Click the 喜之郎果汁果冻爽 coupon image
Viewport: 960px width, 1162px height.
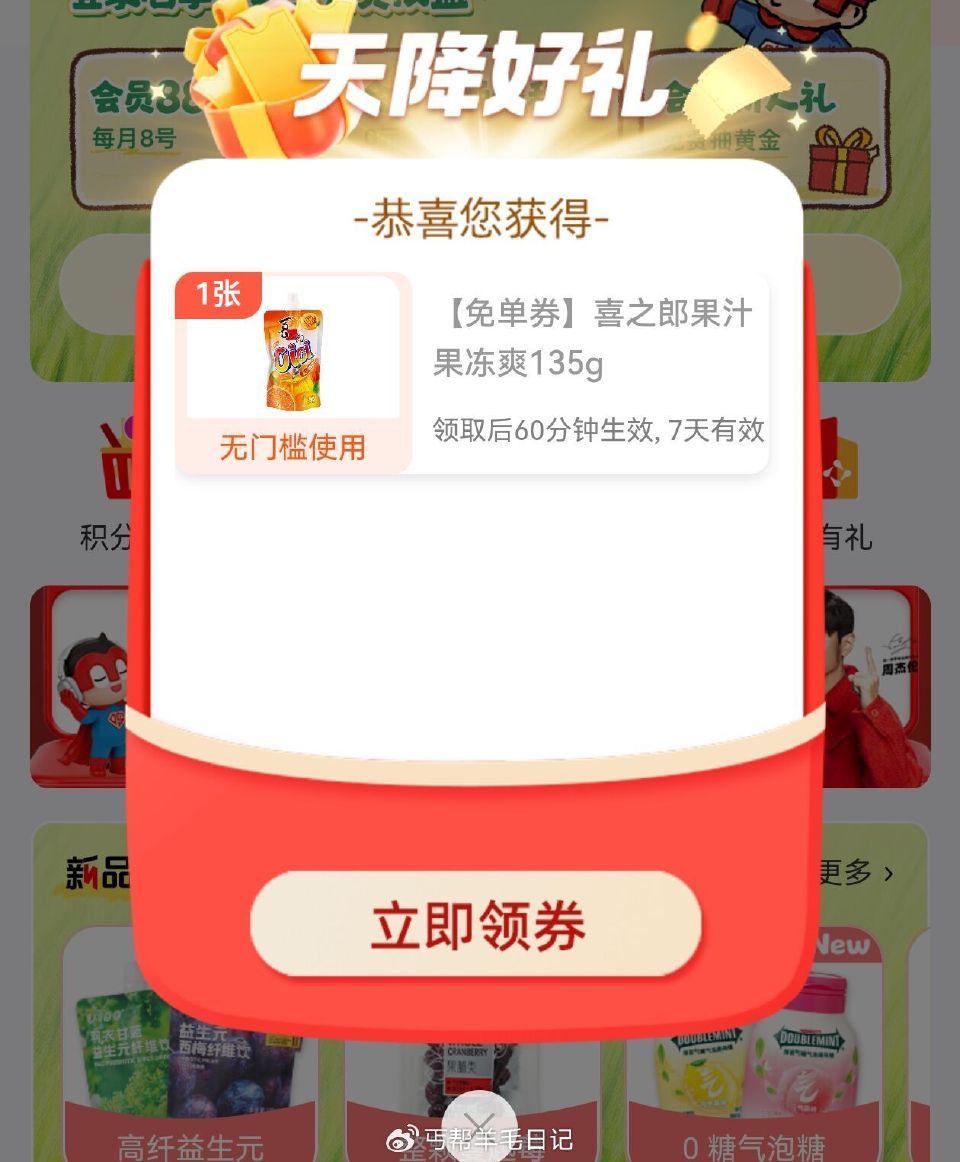click(x=292, y=358)
